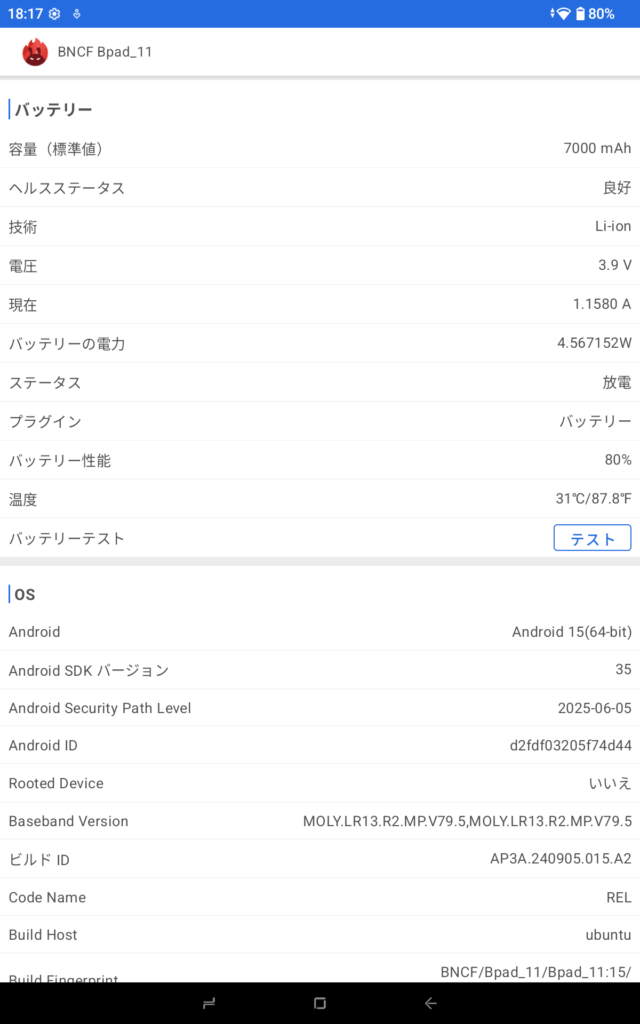Open the recent apps view
Image resolution: width=640 pixels, height=1024 pixels.
[209, 1003]
